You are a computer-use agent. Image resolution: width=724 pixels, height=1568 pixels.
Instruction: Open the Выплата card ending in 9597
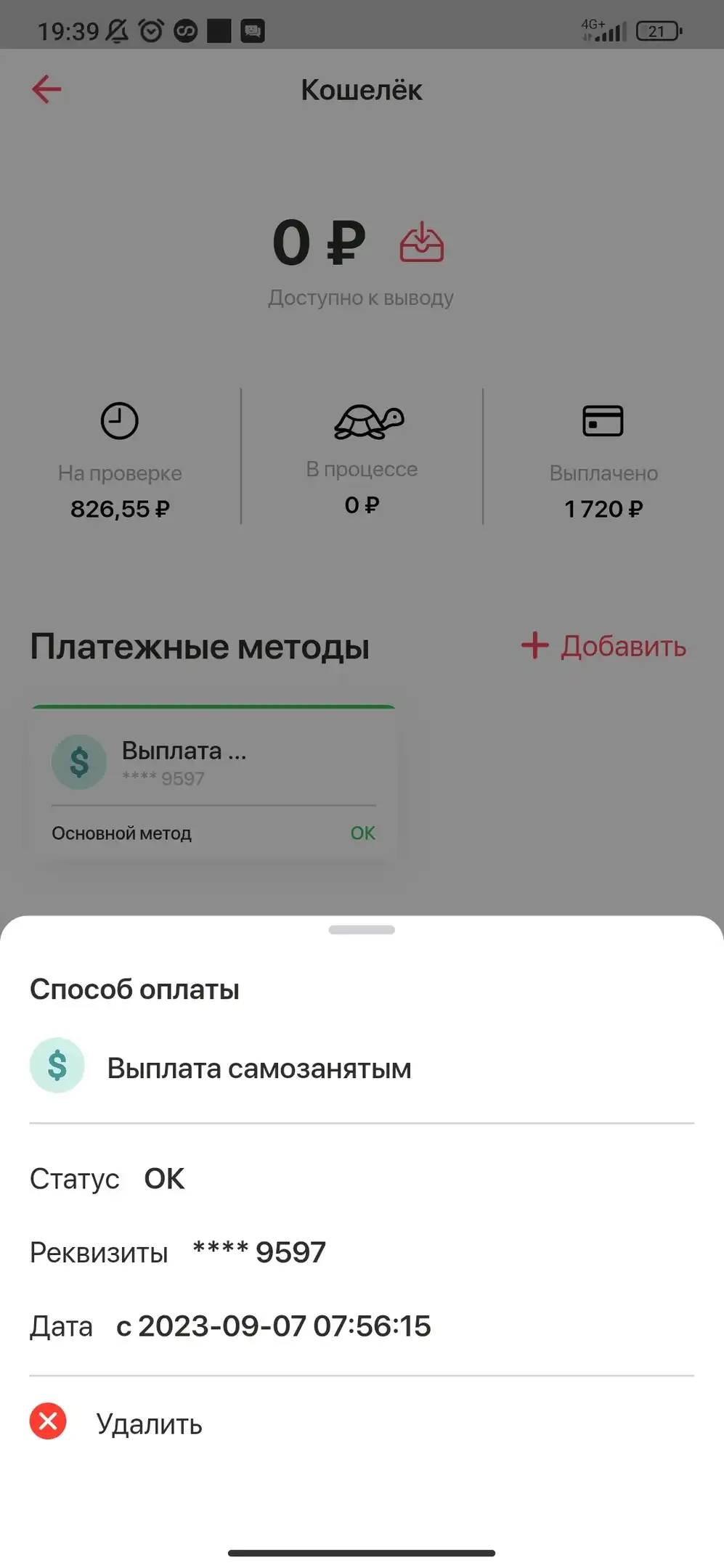coord(213,782)
